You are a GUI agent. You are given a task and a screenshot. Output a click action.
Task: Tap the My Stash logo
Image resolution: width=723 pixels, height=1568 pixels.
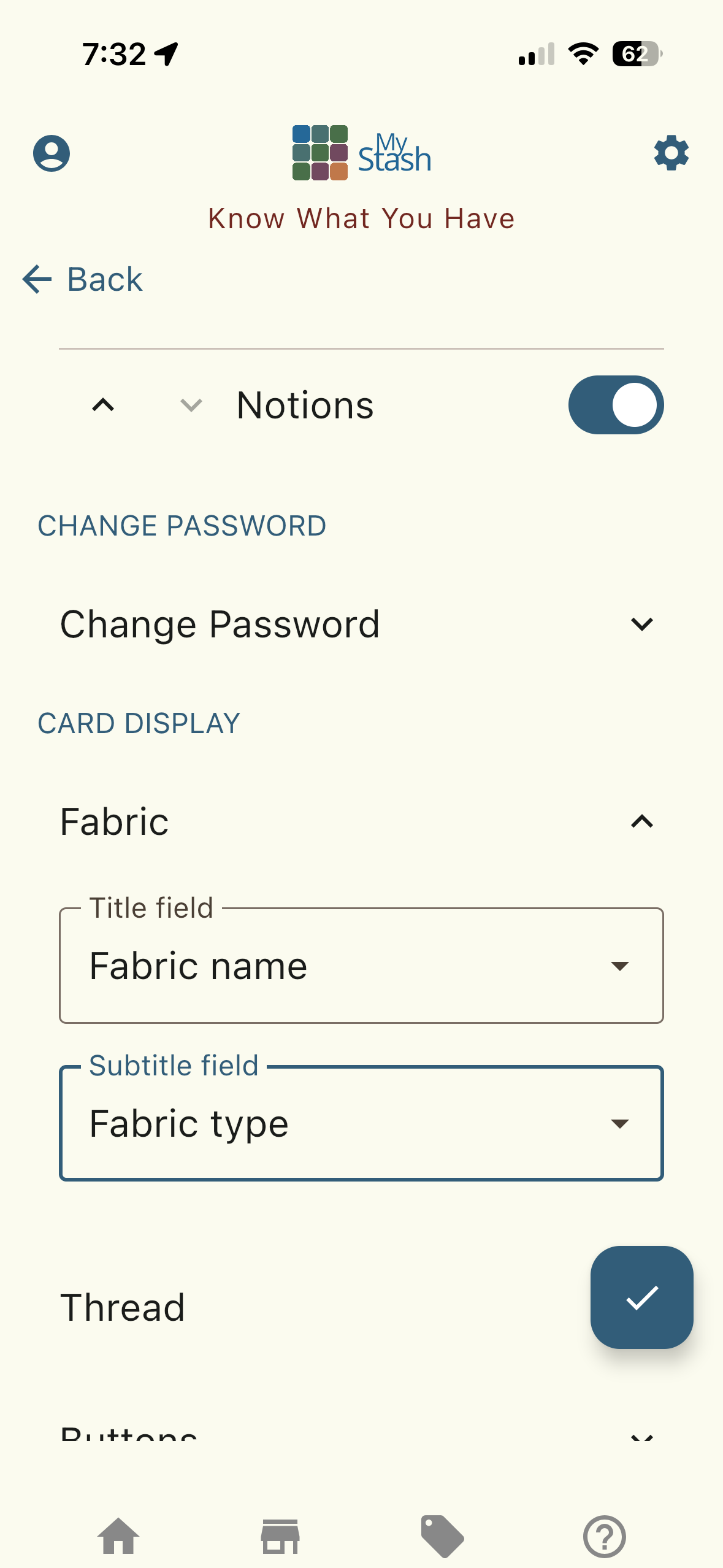pyautogui.click(x=361, y=153)
